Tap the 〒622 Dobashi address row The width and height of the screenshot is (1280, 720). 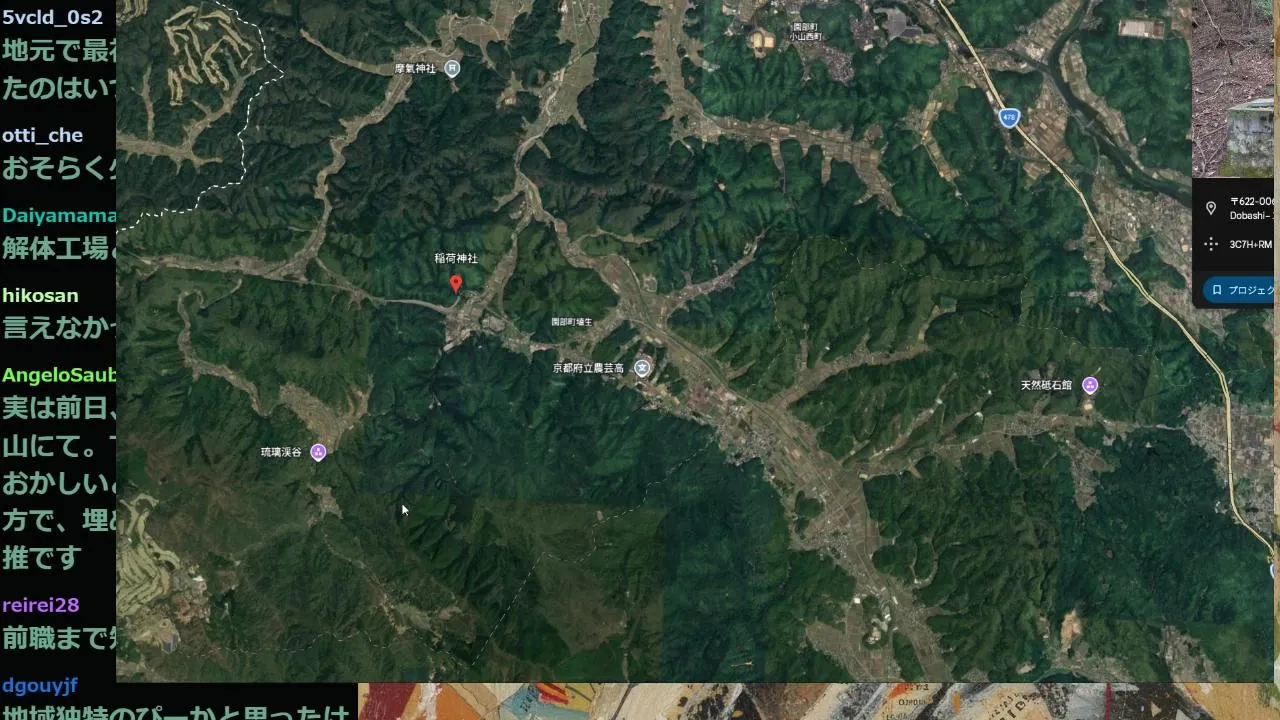[x=1240, y=208]
